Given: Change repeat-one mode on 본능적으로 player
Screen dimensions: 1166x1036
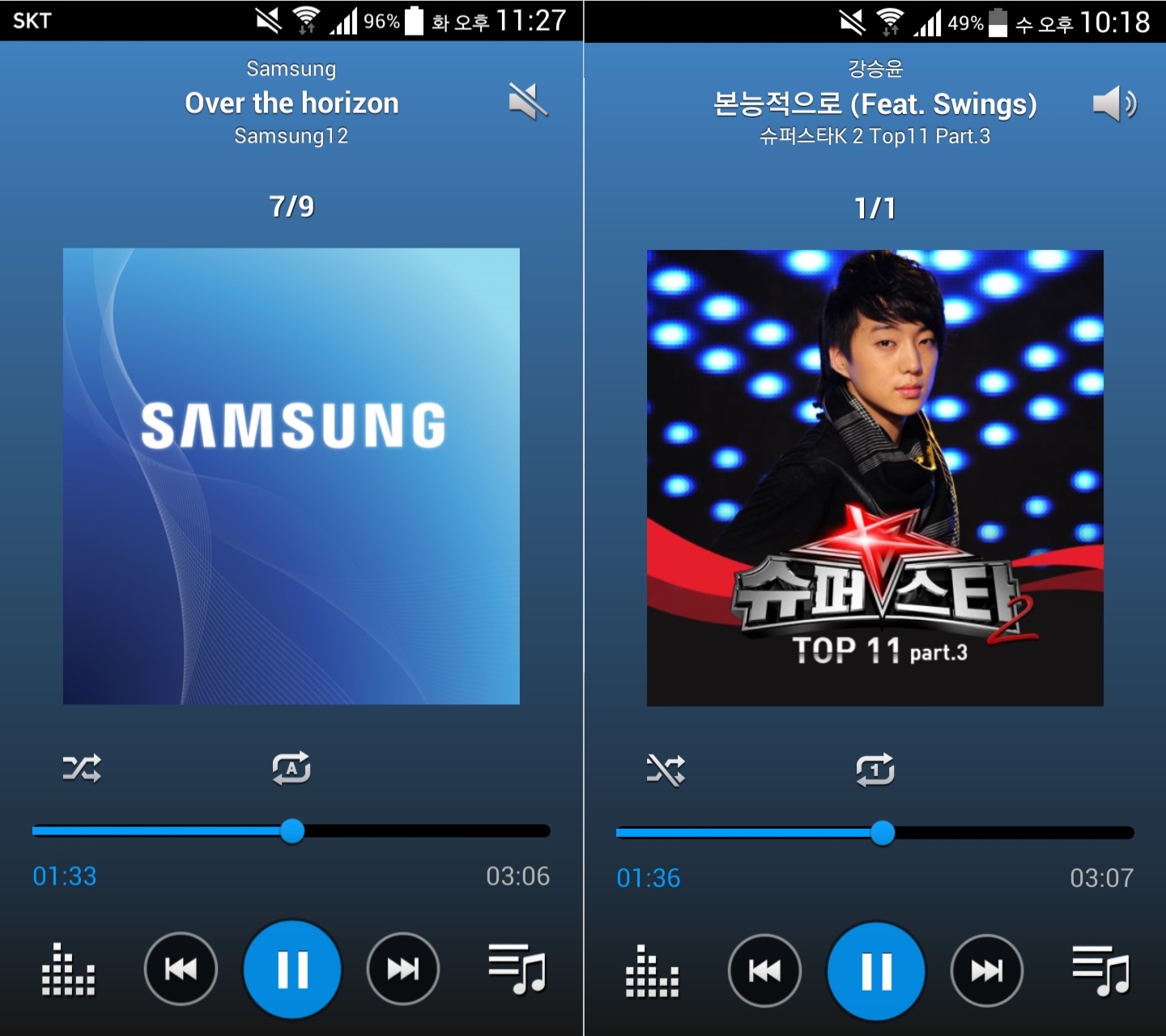Looking at the screenshot, I should (x=875, y=769).
